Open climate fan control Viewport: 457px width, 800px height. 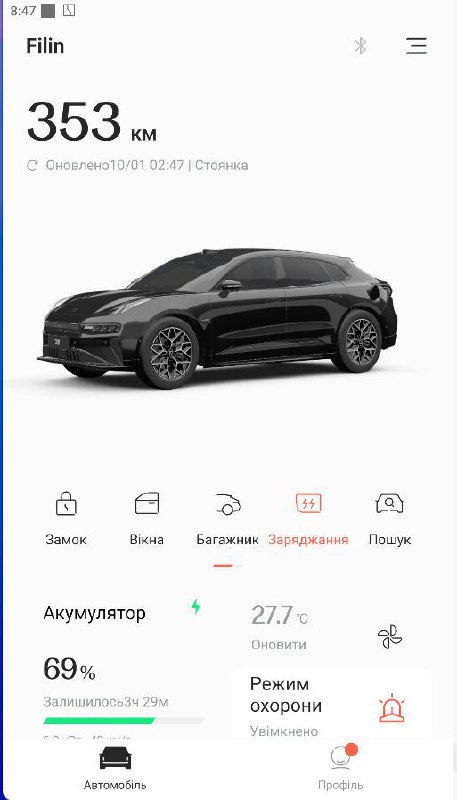pyautogui.click(x=390, y=637)
